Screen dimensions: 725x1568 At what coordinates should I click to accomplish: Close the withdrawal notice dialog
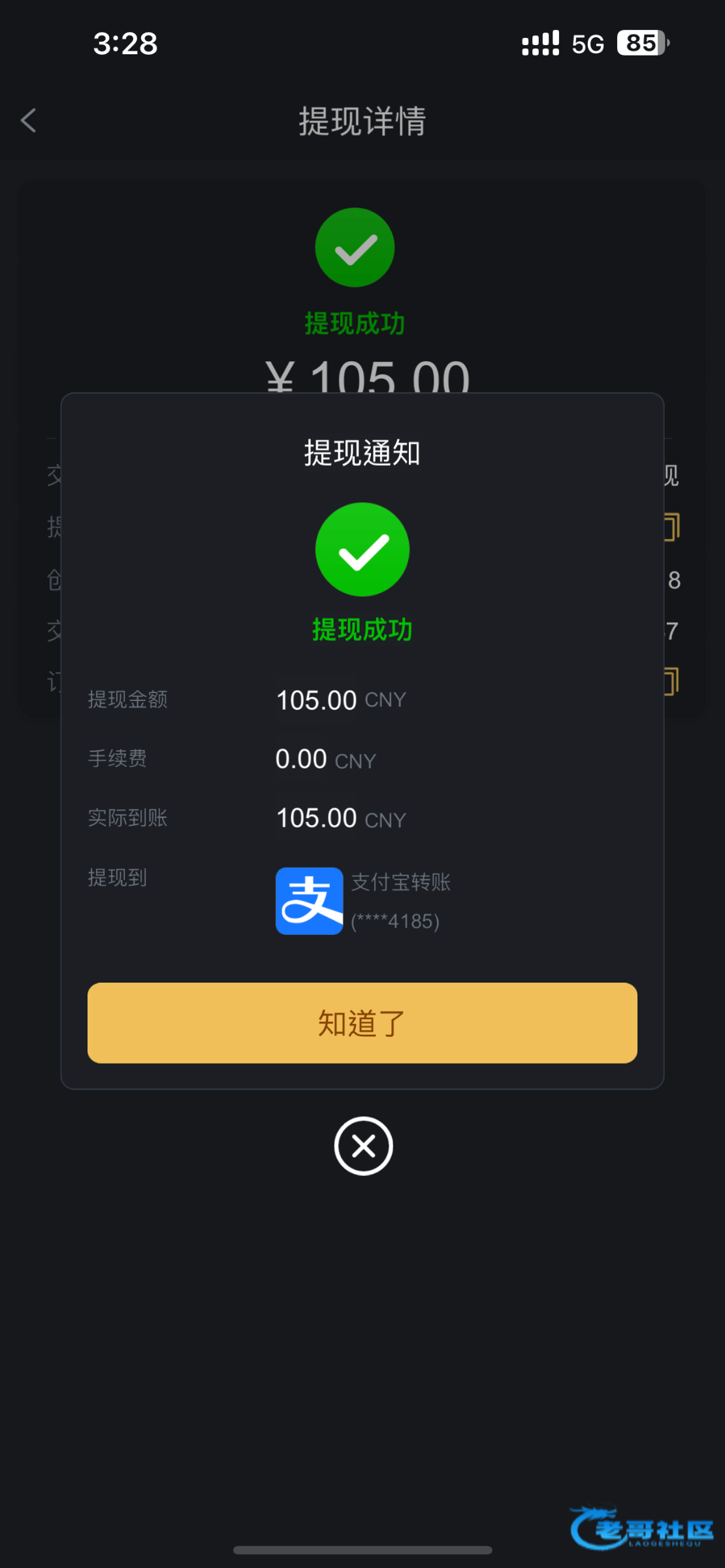pos(363,1146)
